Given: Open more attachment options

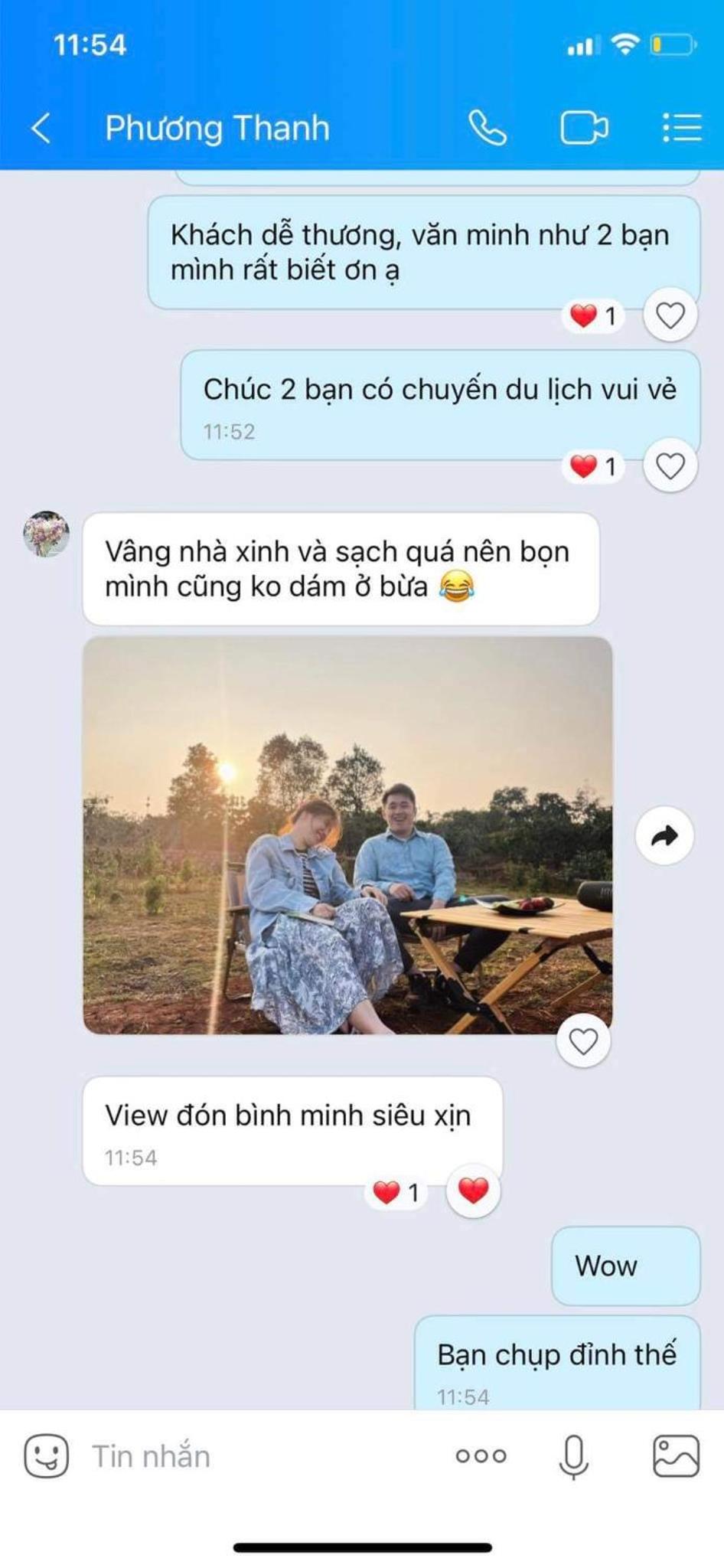Looking at the screenshot, I should pos(481,1455).
